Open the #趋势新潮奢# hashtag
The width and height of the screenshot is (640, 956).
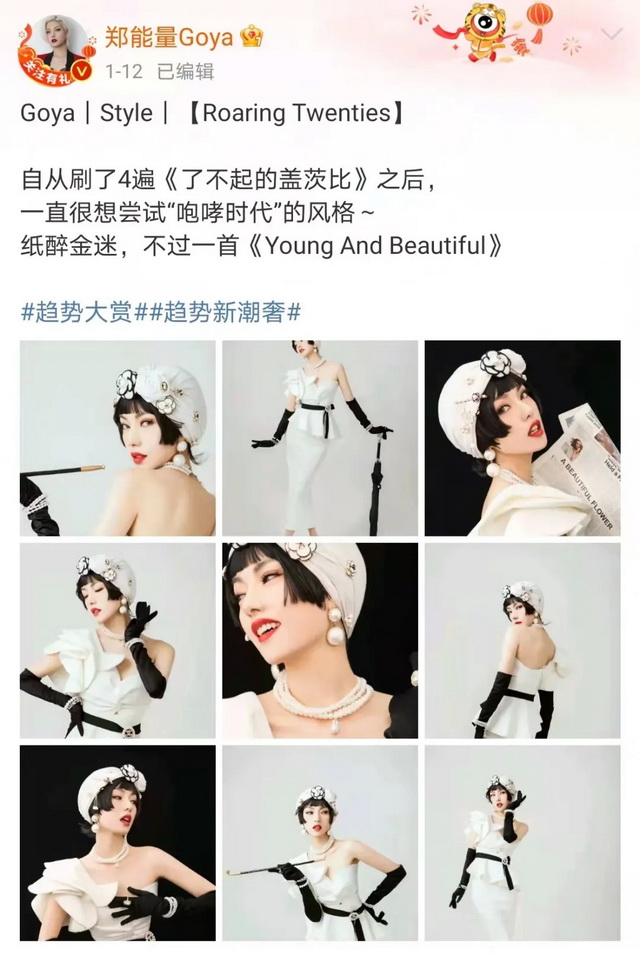224,311
